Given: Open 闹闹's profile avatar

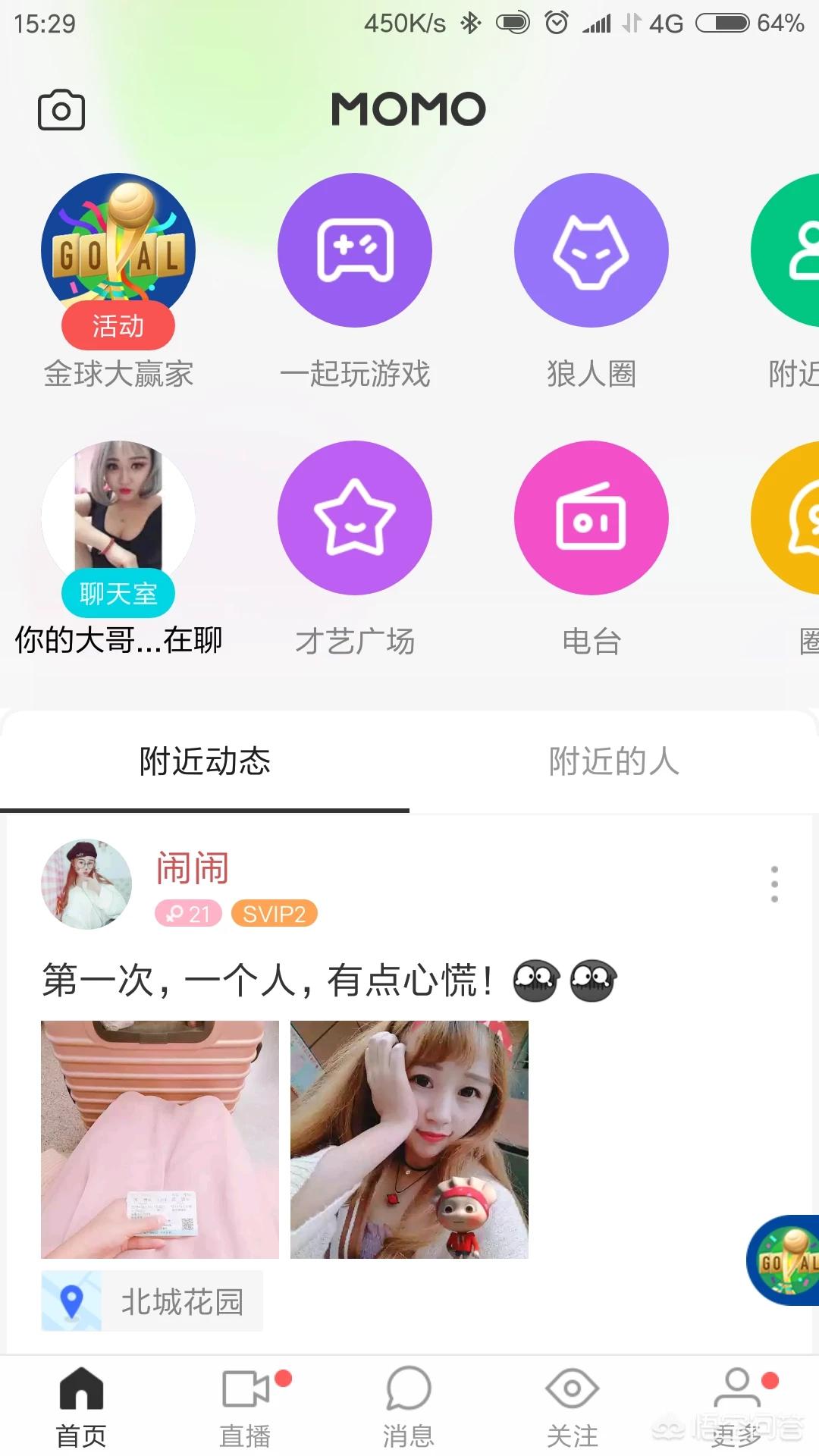Looking at the screenshot, I should 86,884.
